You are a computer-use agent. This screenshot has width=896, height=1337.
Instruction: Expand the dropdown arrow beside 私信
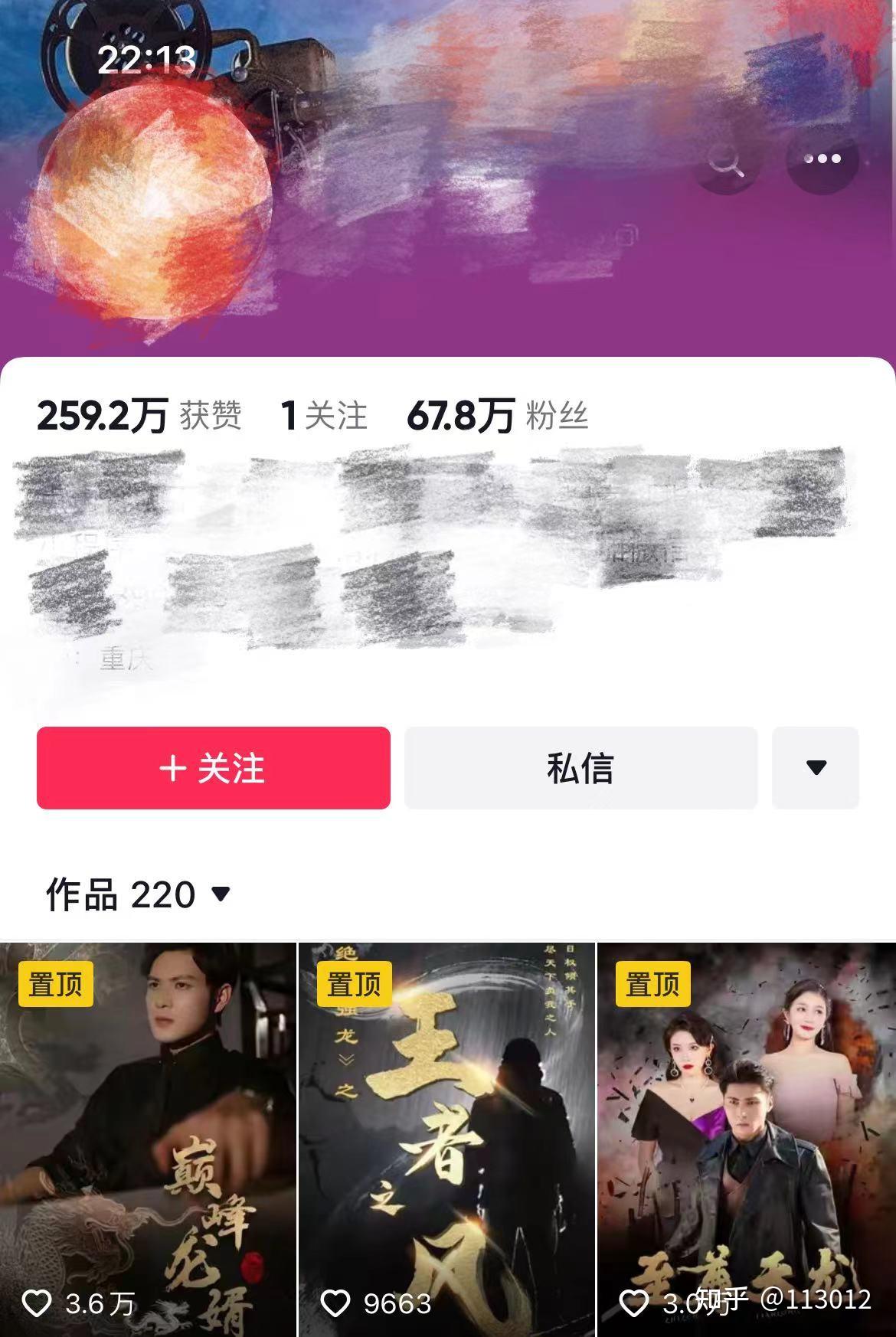(x=816, y=767)
